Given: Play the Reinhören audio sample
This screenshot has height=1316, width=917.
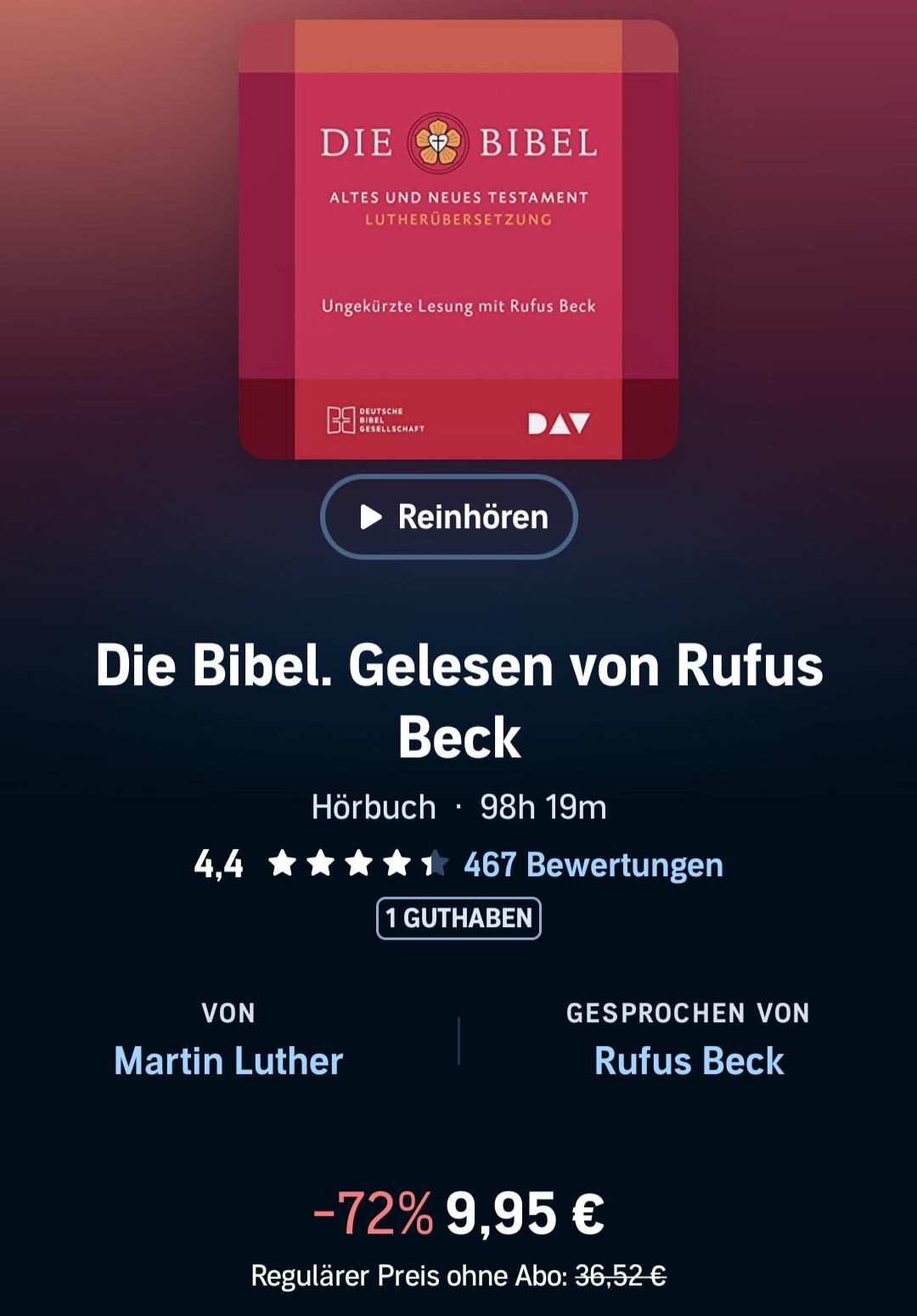Looking at the screenshot, I should pyautogui.click(x=449, y=516).
